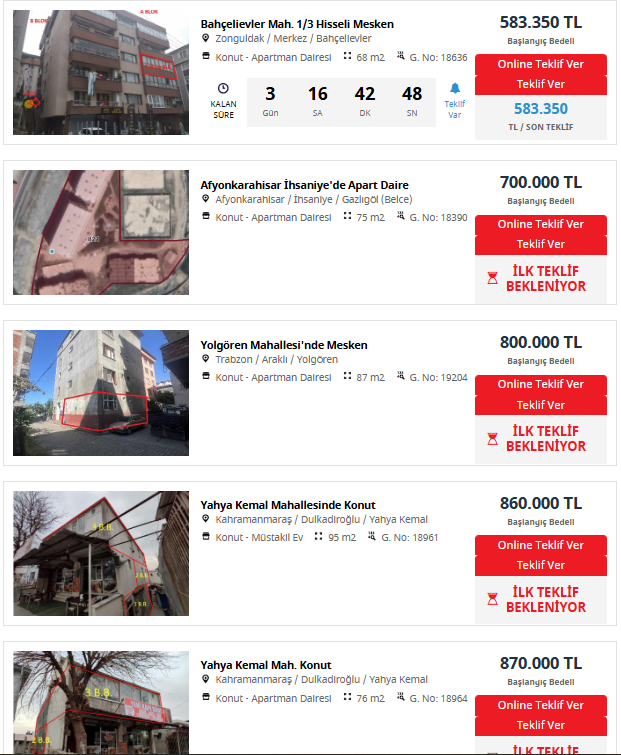Image resolution: width=621 pixels, height=755 pixels.
Task: Tap Teklif Ver for the Trabzon Yolgören mesken
Action: (x=540, y=405)
